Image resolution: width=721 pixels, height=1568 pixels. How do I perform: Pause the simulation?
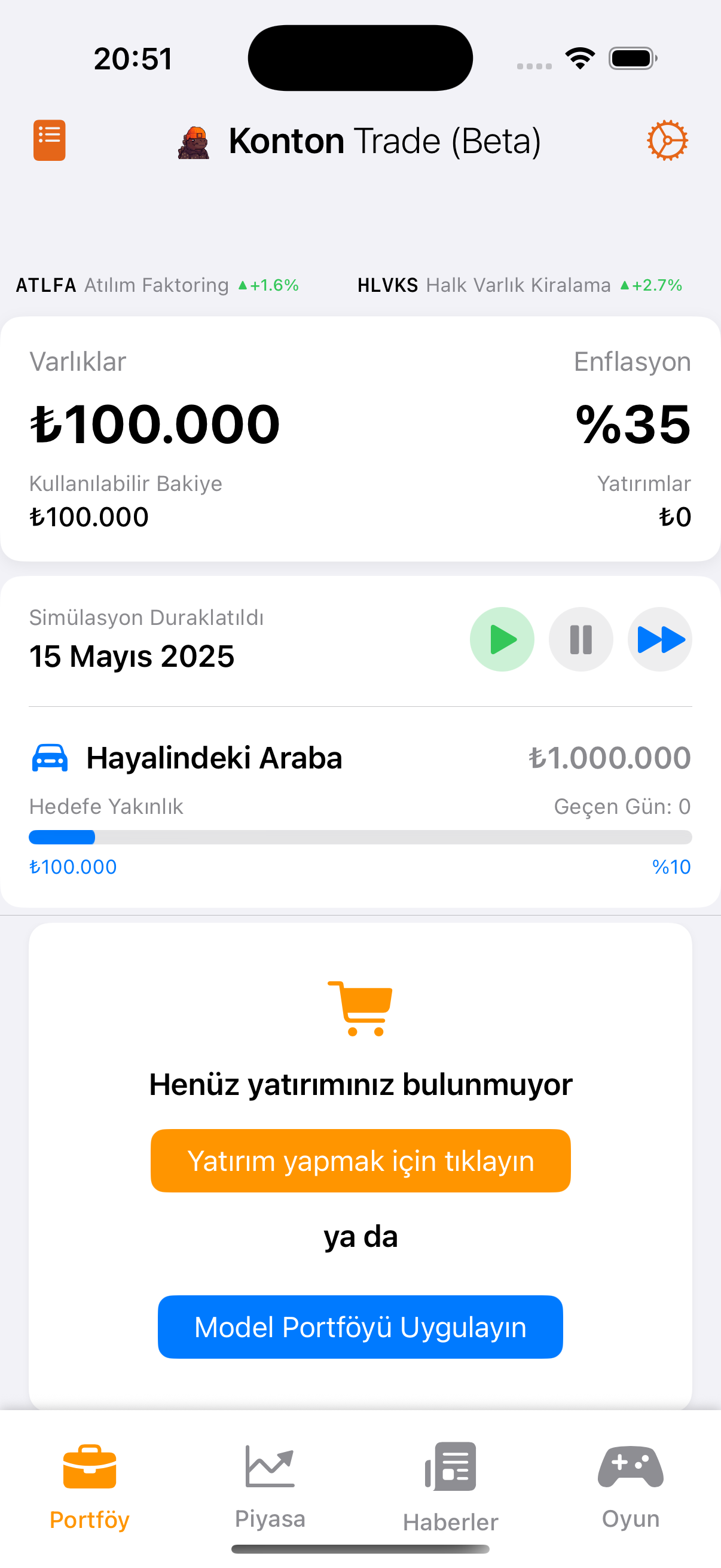(x=581, y=639)
